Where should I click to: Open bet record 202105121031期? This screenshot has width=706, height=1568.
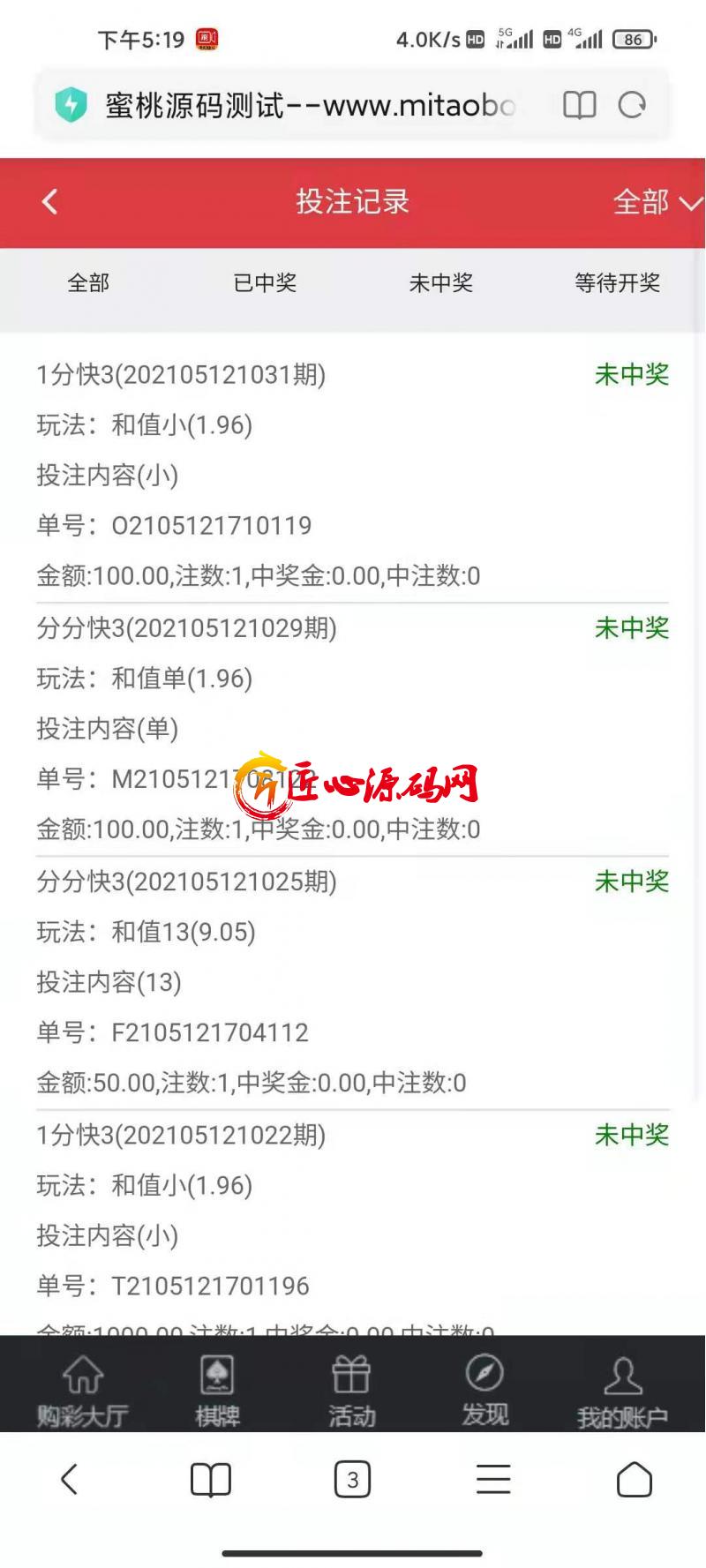352,475
